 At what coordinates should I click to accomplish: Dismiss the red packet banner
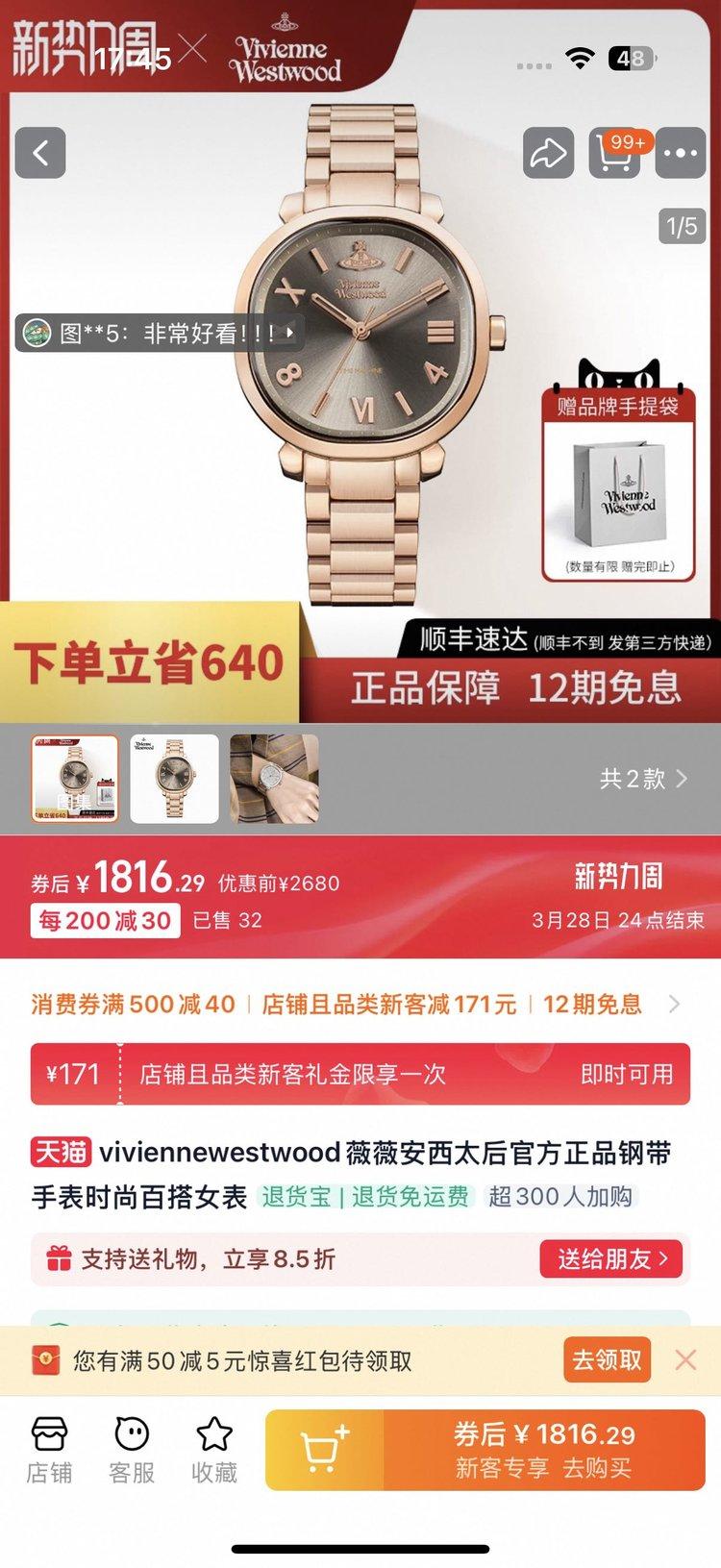(x=685, y=1359)
